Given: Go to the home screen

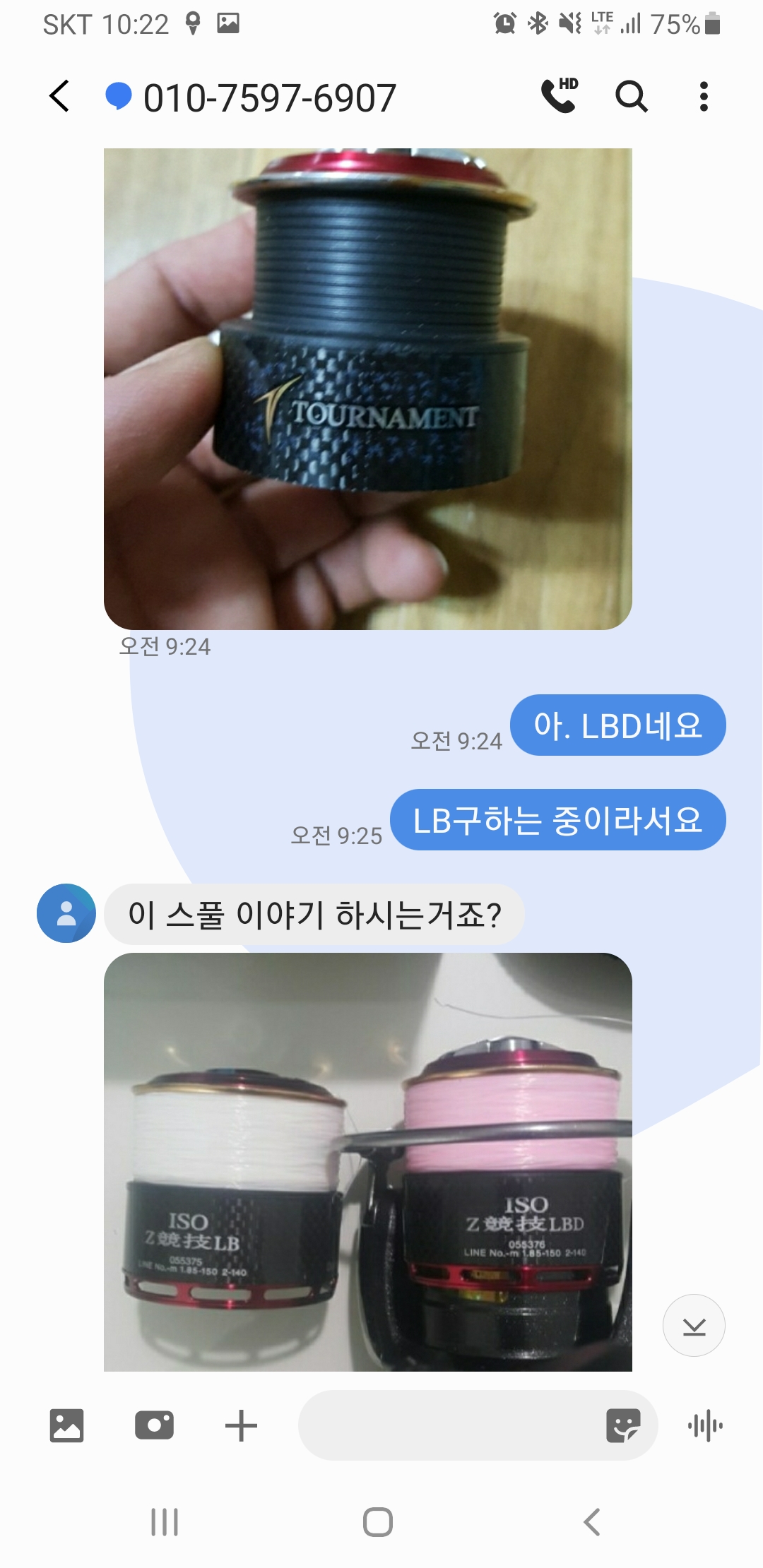Looking at the screenshot, I should click(378, 1522).
